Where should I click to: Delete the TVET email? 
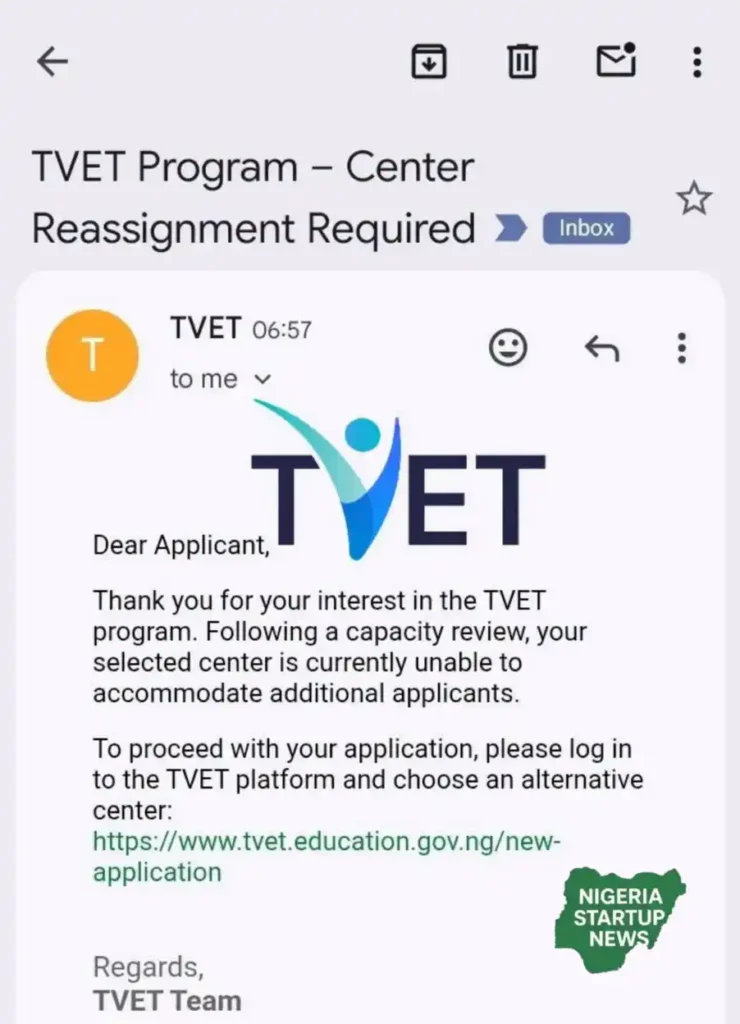[521, 61]
